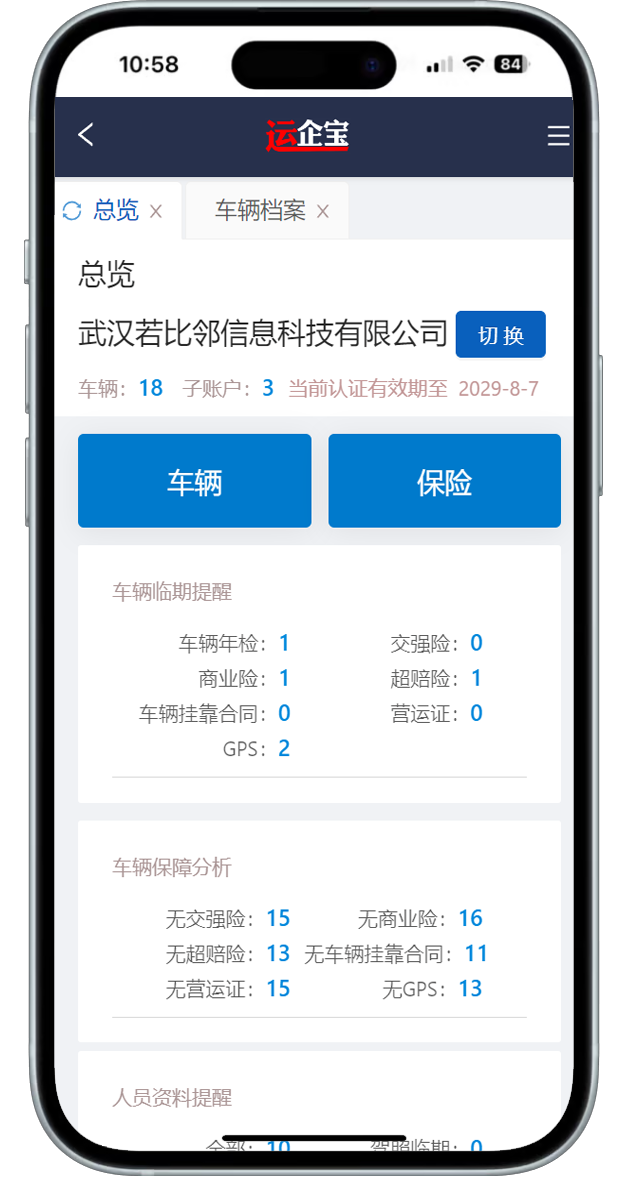Switch to the 车辆档案 tab

[x=259, y=210]
